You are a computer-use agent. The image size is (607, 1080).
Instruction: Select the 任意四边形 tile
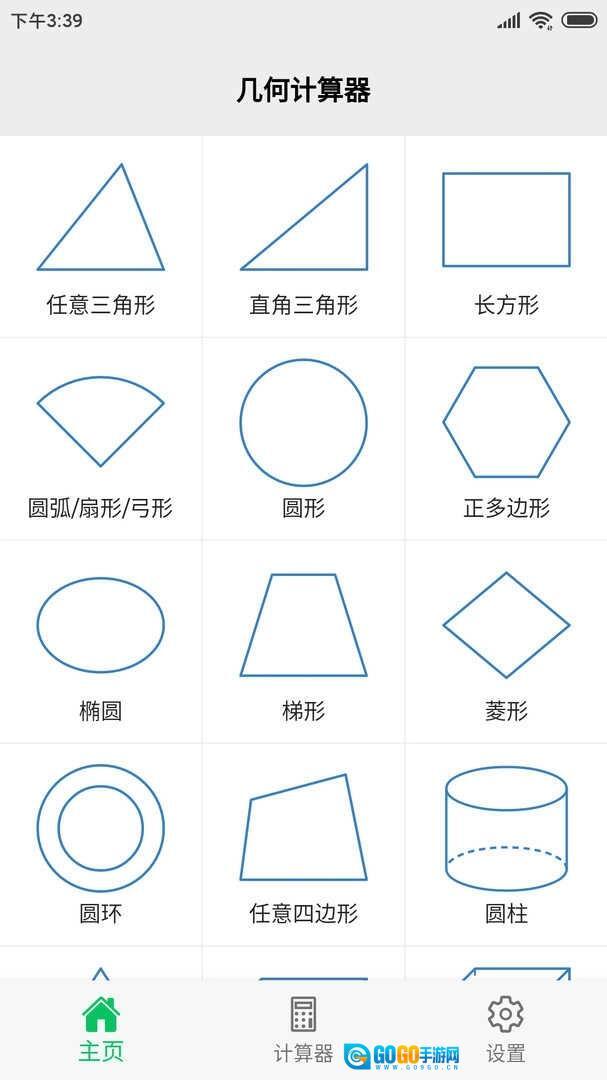coord(303,845)
